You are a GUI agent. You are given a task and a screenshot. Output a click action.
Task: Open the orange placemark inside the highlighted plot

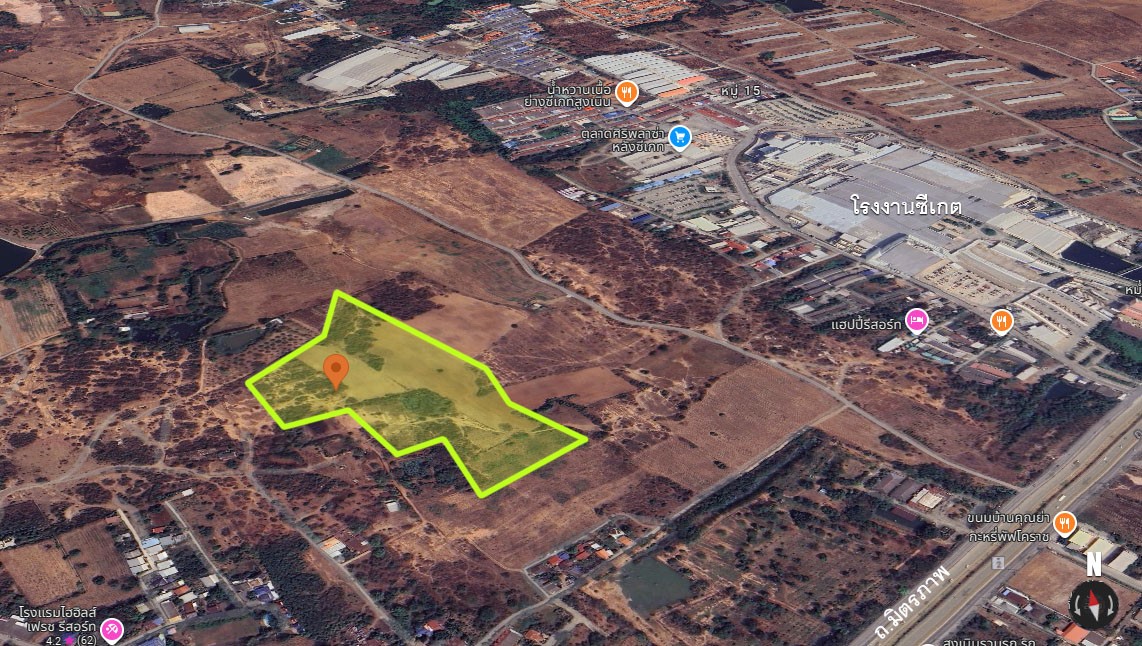tap(336, 369)
